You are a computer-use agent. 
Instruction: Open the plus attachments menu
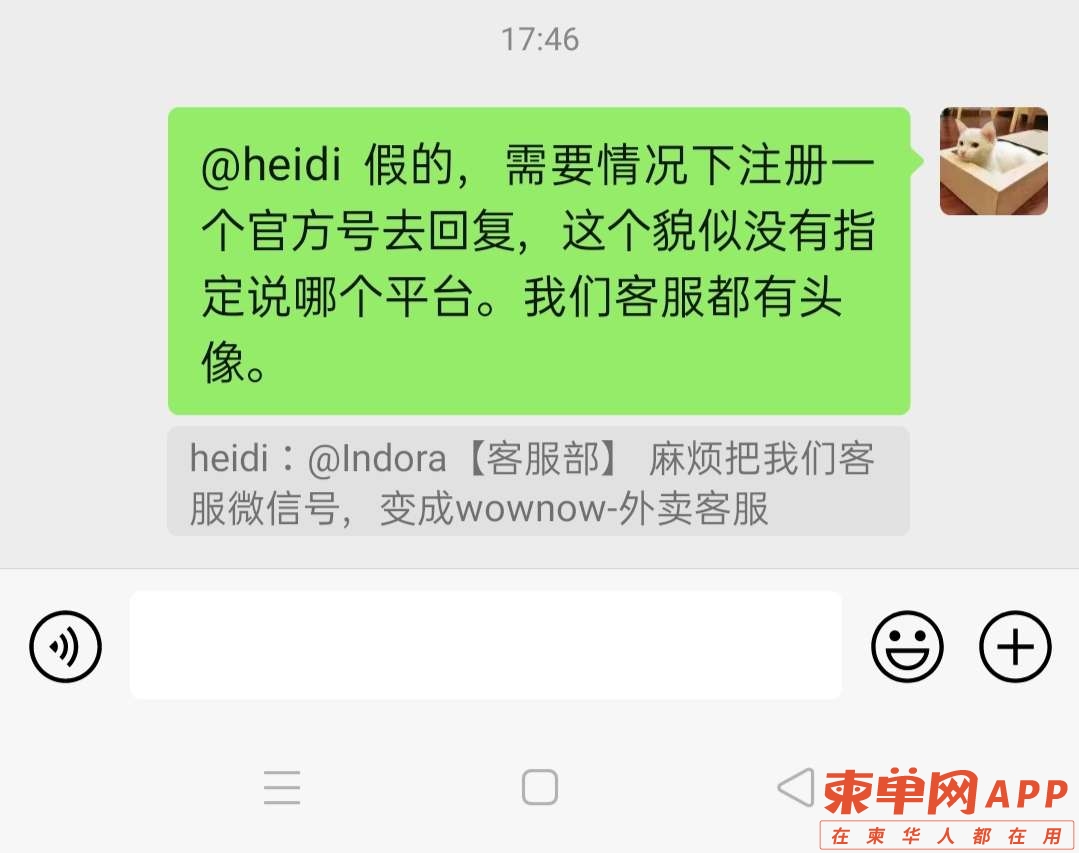1015,646
